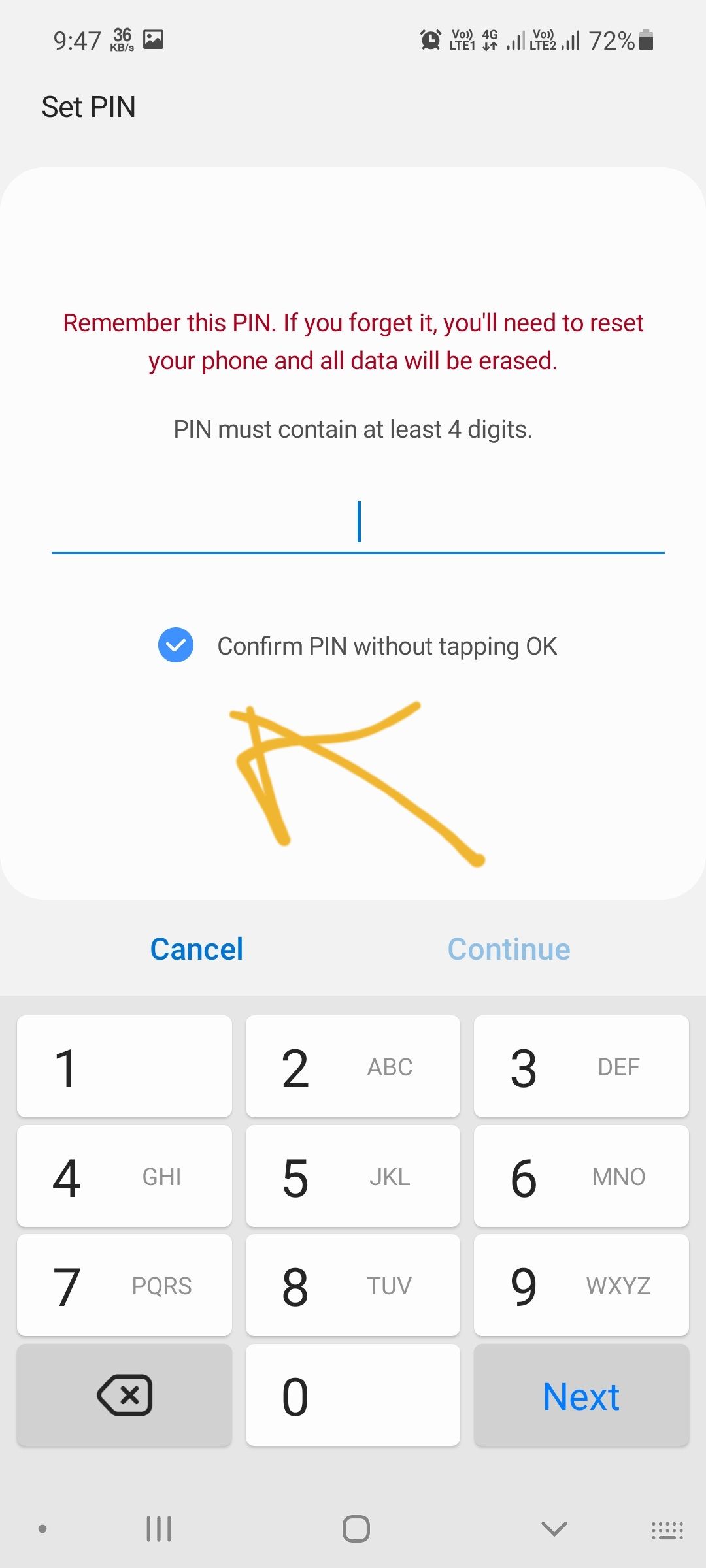Enter digit 8 on keypad
The width and height of the screenshot is (706, 1568).
(353, 1285)
